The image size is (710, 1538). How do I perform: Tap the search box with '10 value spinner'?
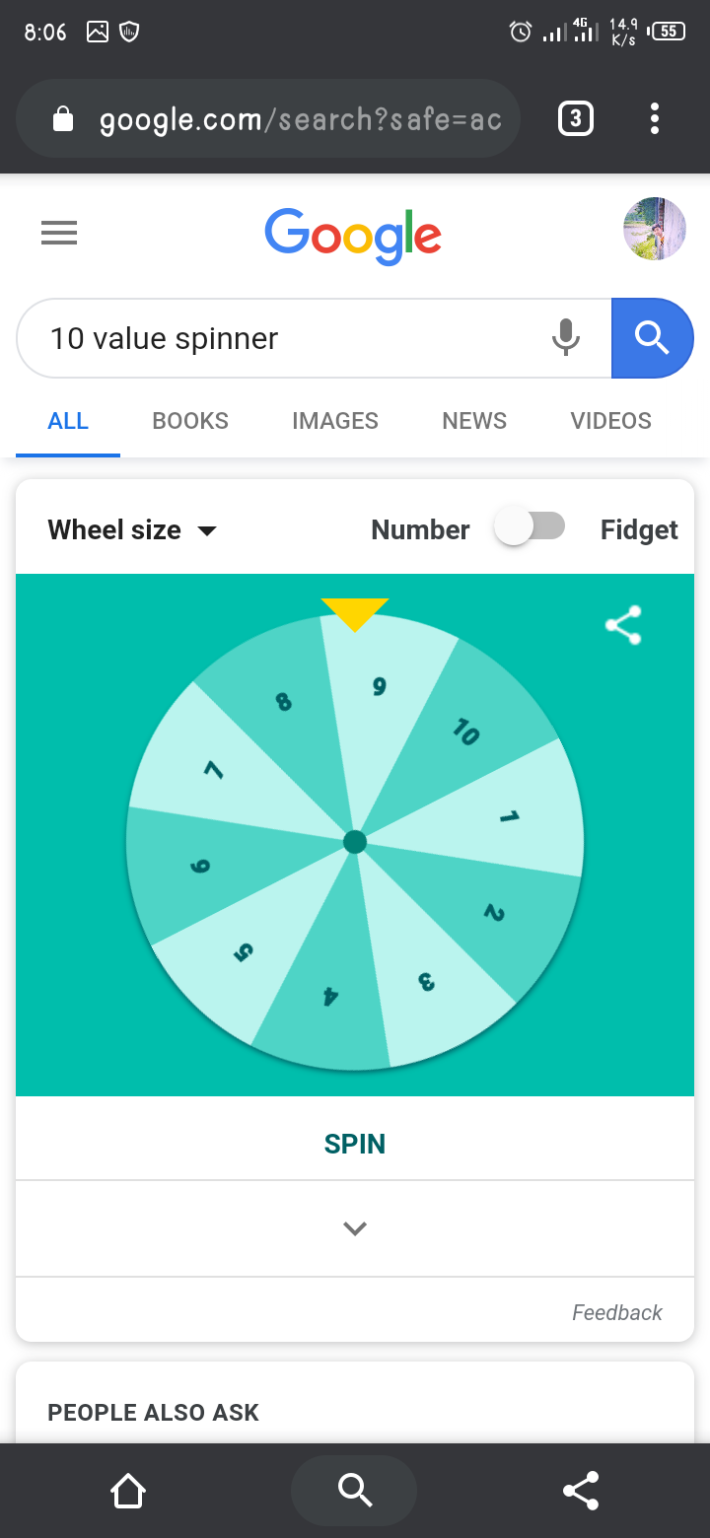(x=285, y=338)
